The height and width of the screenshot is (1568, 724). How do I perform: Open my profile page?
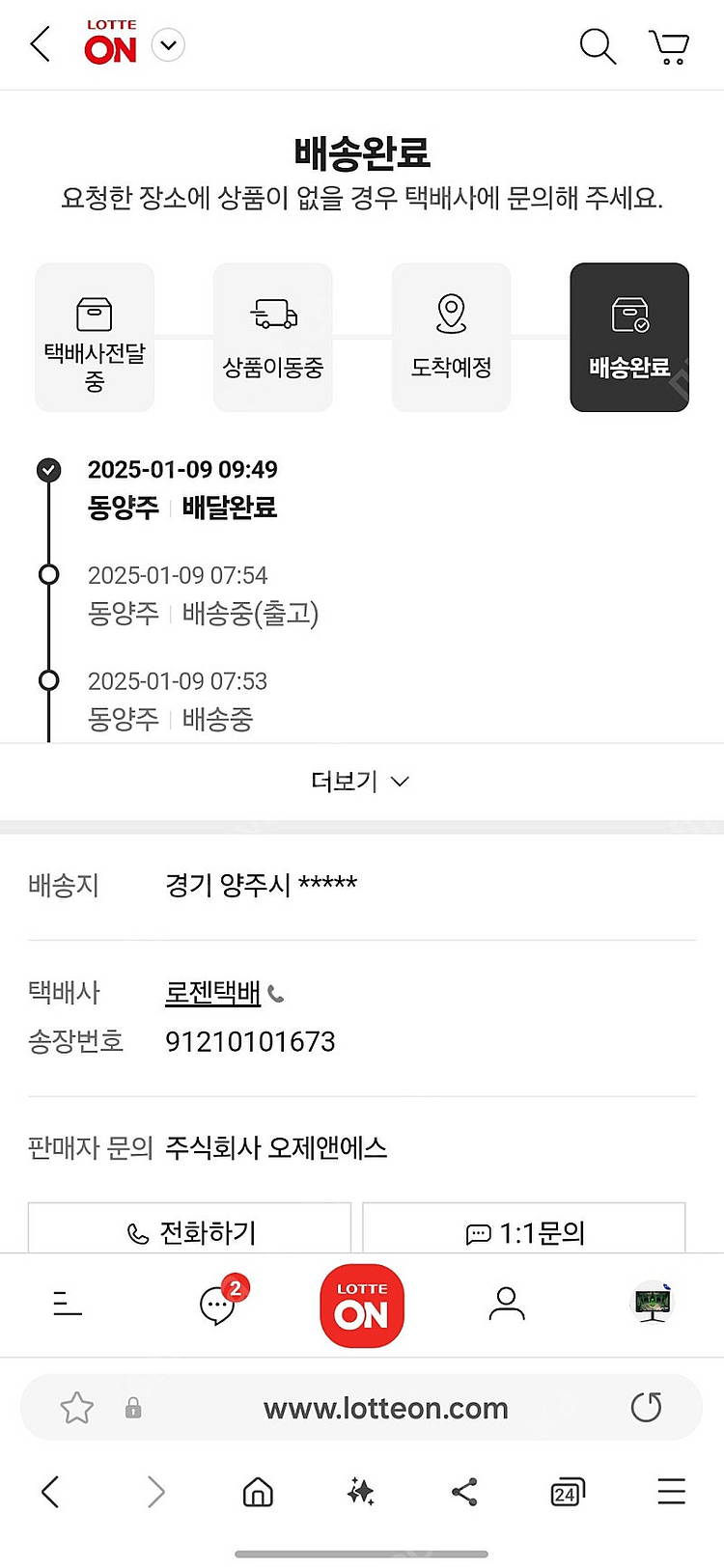click(506, 1305)
